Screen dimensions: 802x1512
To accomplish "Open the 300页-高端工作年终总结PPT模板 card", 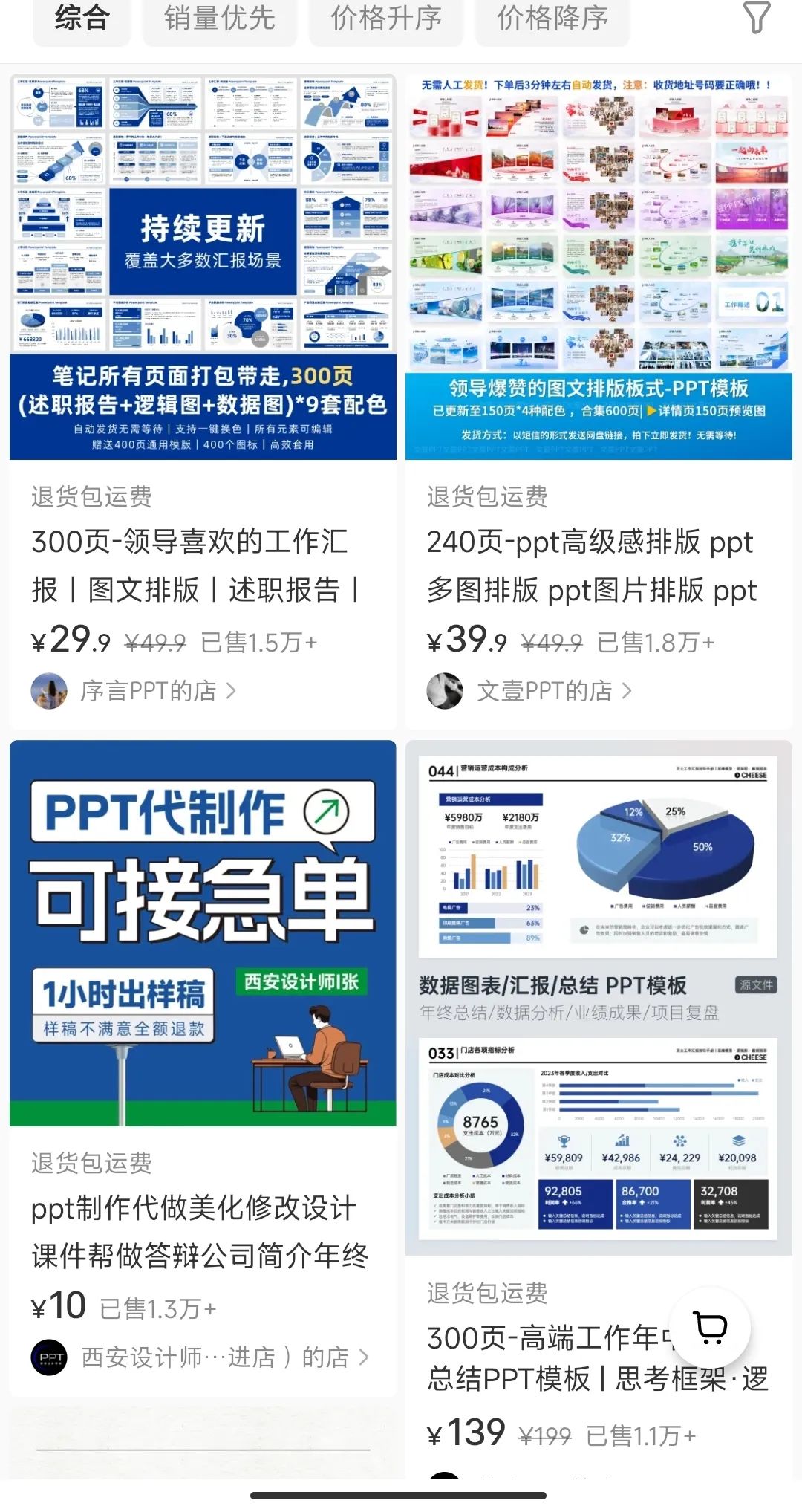I will tap(599, 1109).
